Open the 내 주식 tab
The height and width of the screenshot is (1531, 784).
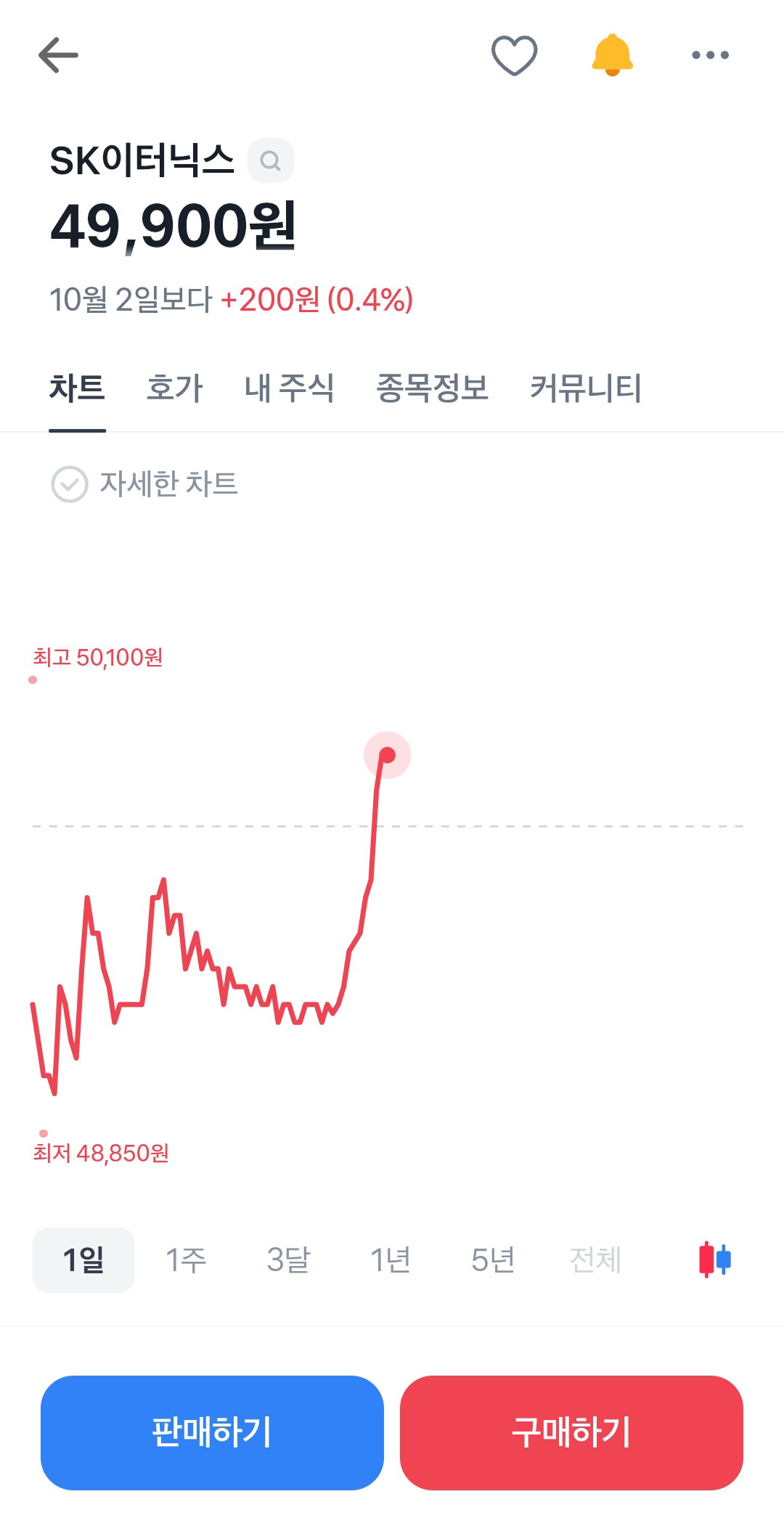tap(290, 388)
